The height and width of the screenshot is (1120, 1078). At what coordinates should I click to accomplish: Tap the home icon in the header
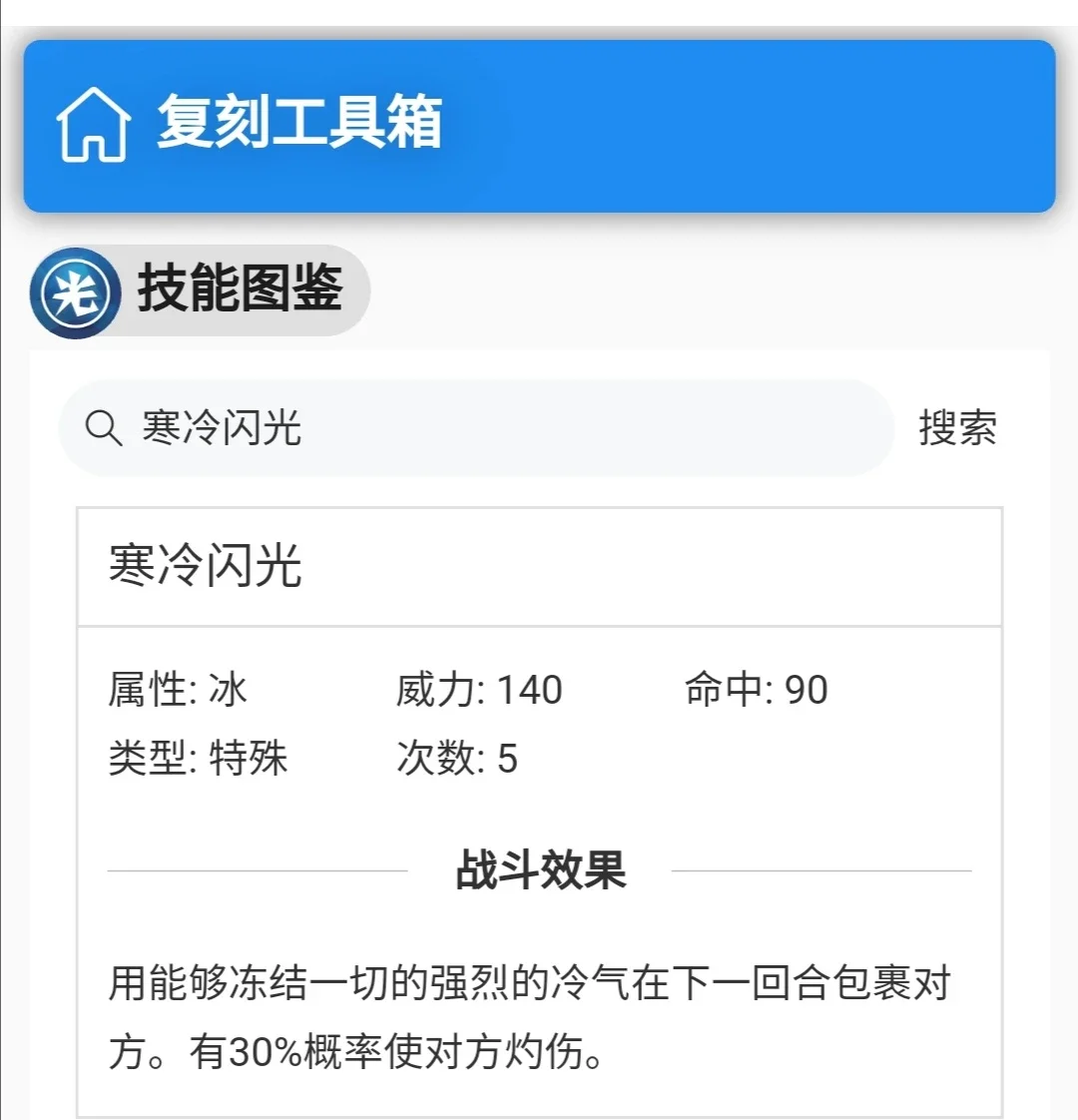(93, 124)
